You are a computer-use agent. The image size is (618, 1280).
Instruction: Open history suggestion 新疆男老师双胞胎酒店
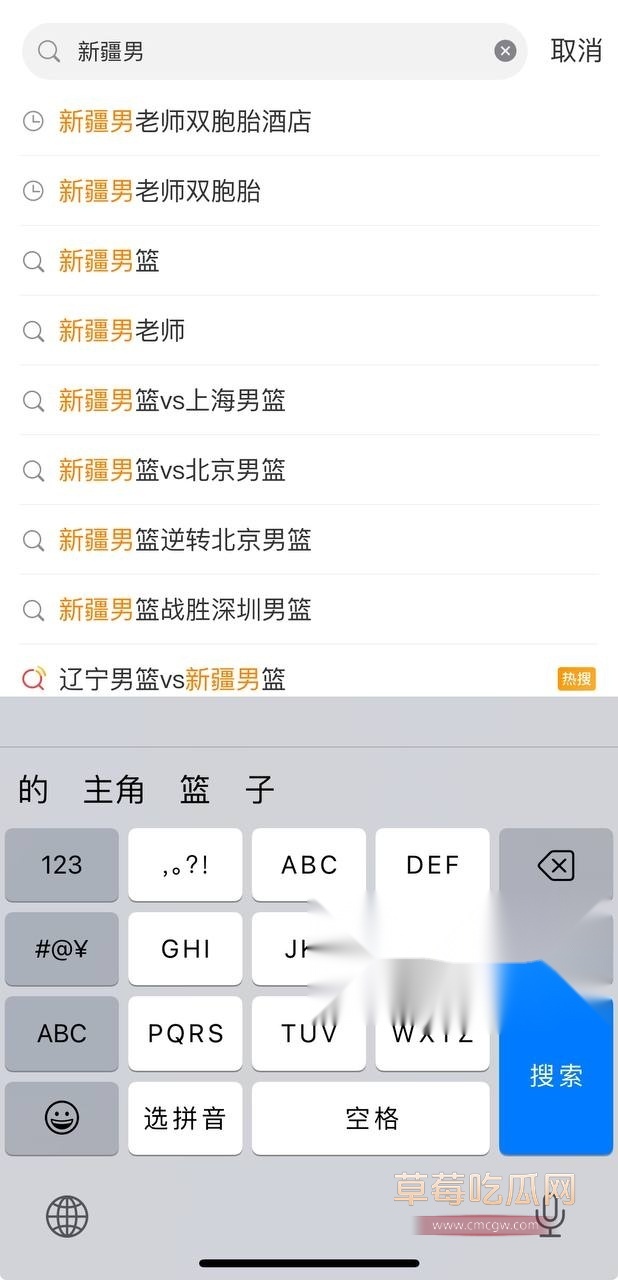coord(185,121)
